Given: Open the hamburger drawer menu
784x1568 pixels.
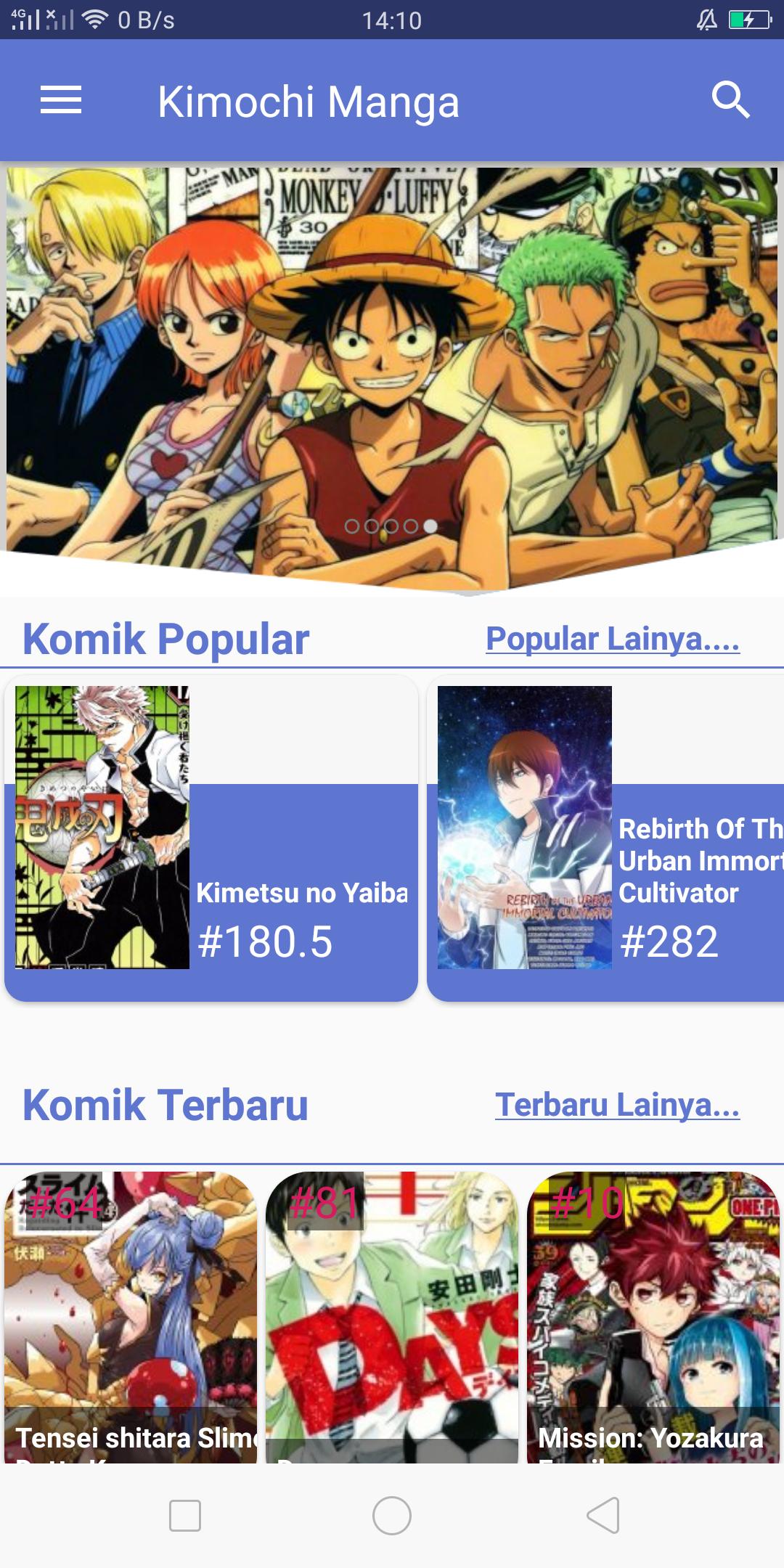Looking at the screenshot, I should point(61,100).
